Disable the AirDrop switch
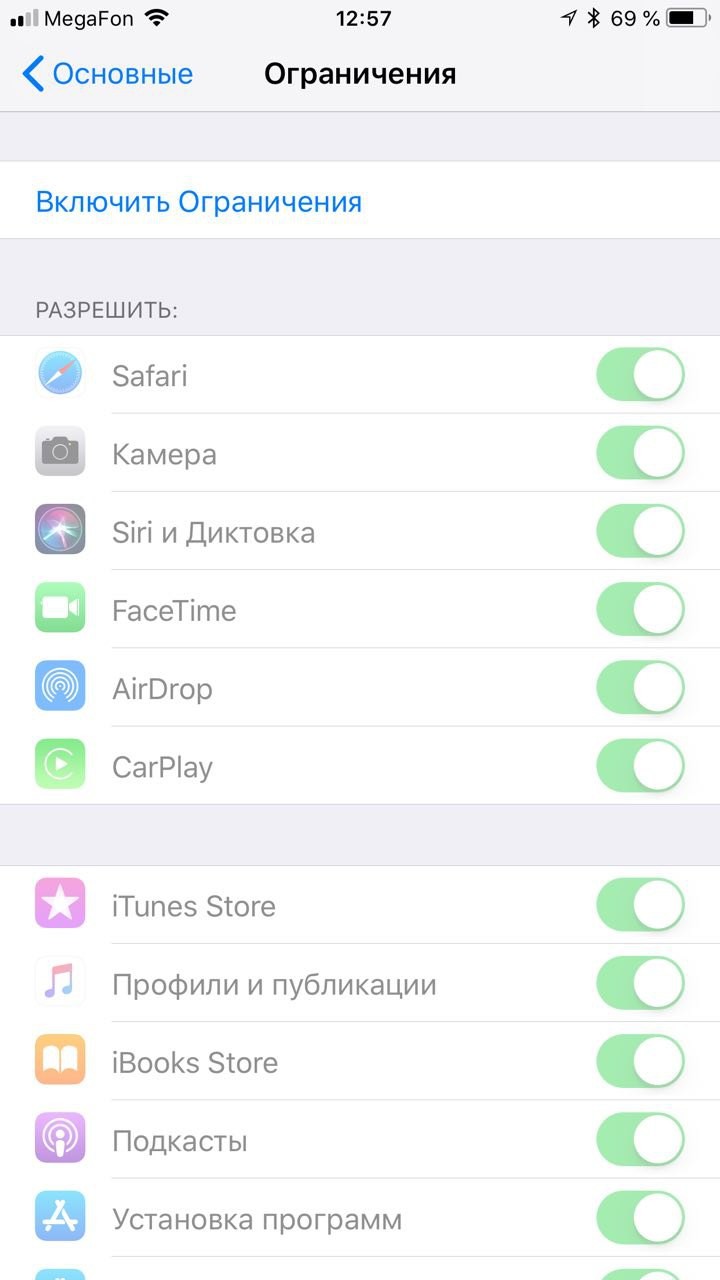This screenshot has width=720, height=1280. [x=640, y=687]
